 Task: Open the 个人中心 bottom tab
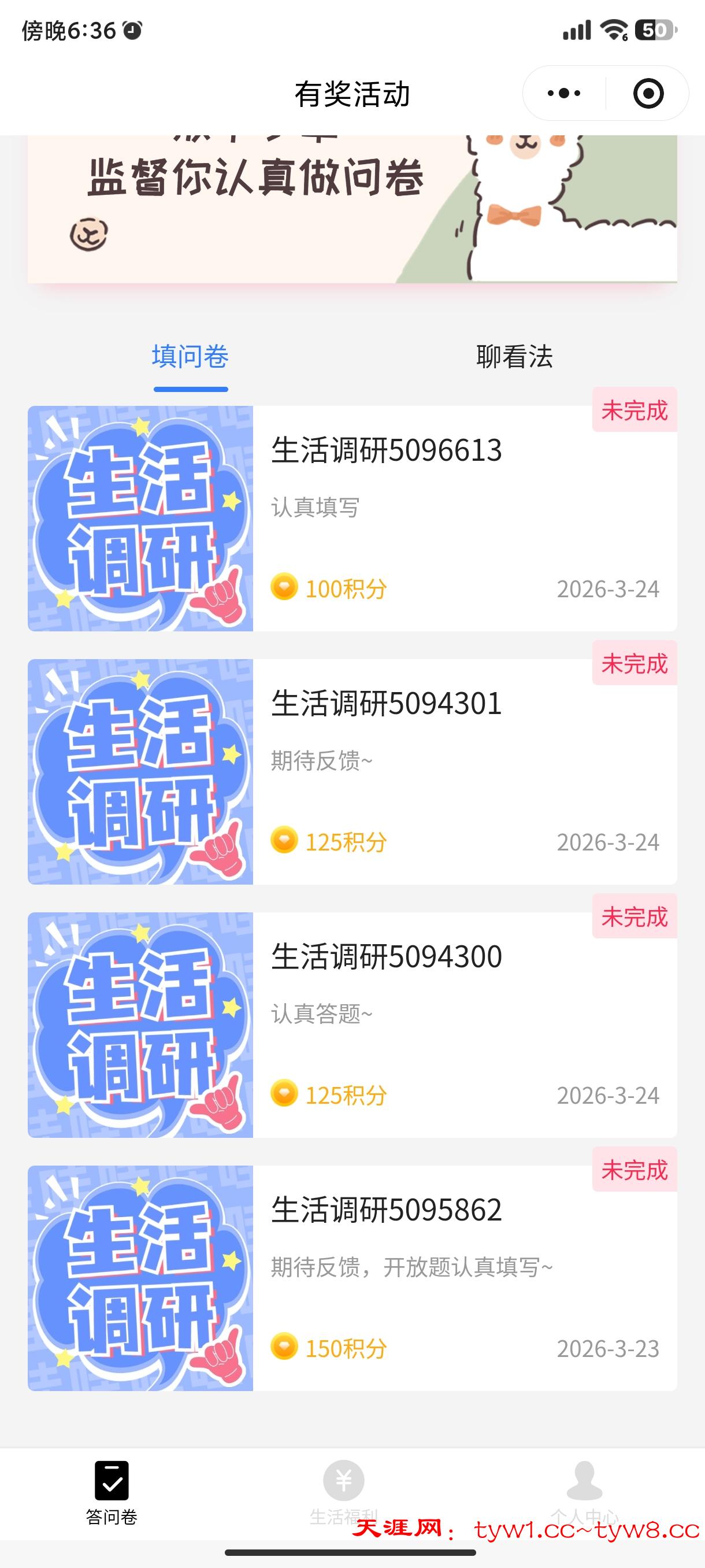tap(584, 1492)
